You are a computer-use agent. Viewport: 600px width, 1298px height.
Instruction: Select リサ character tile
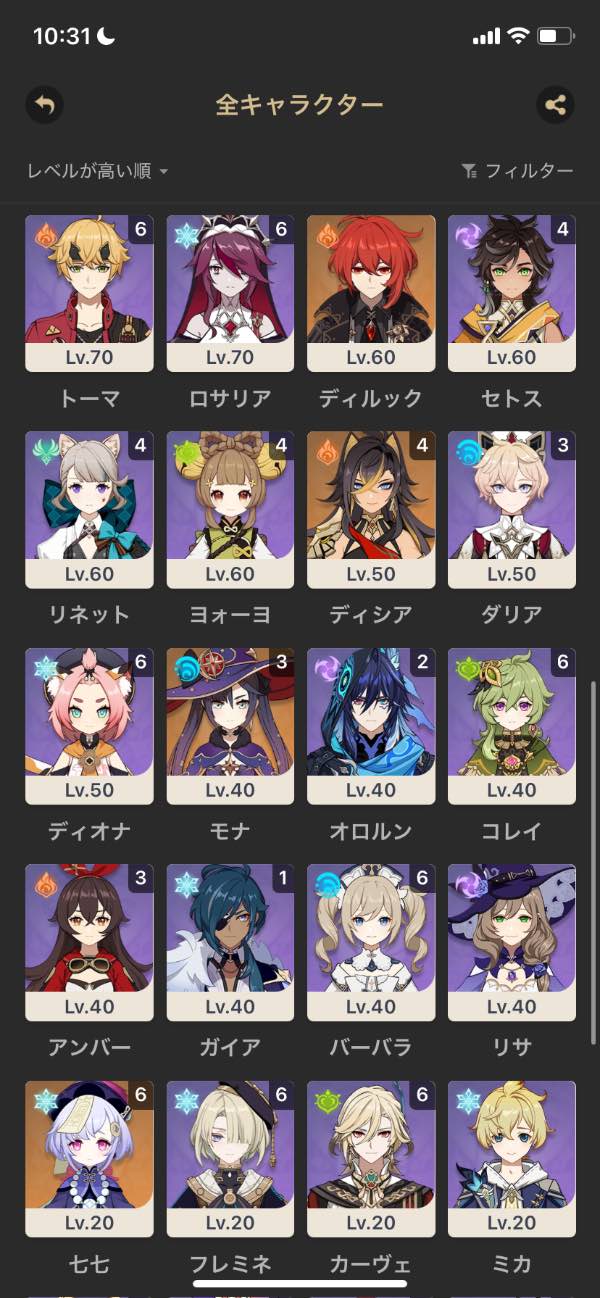tap(512, 941)
